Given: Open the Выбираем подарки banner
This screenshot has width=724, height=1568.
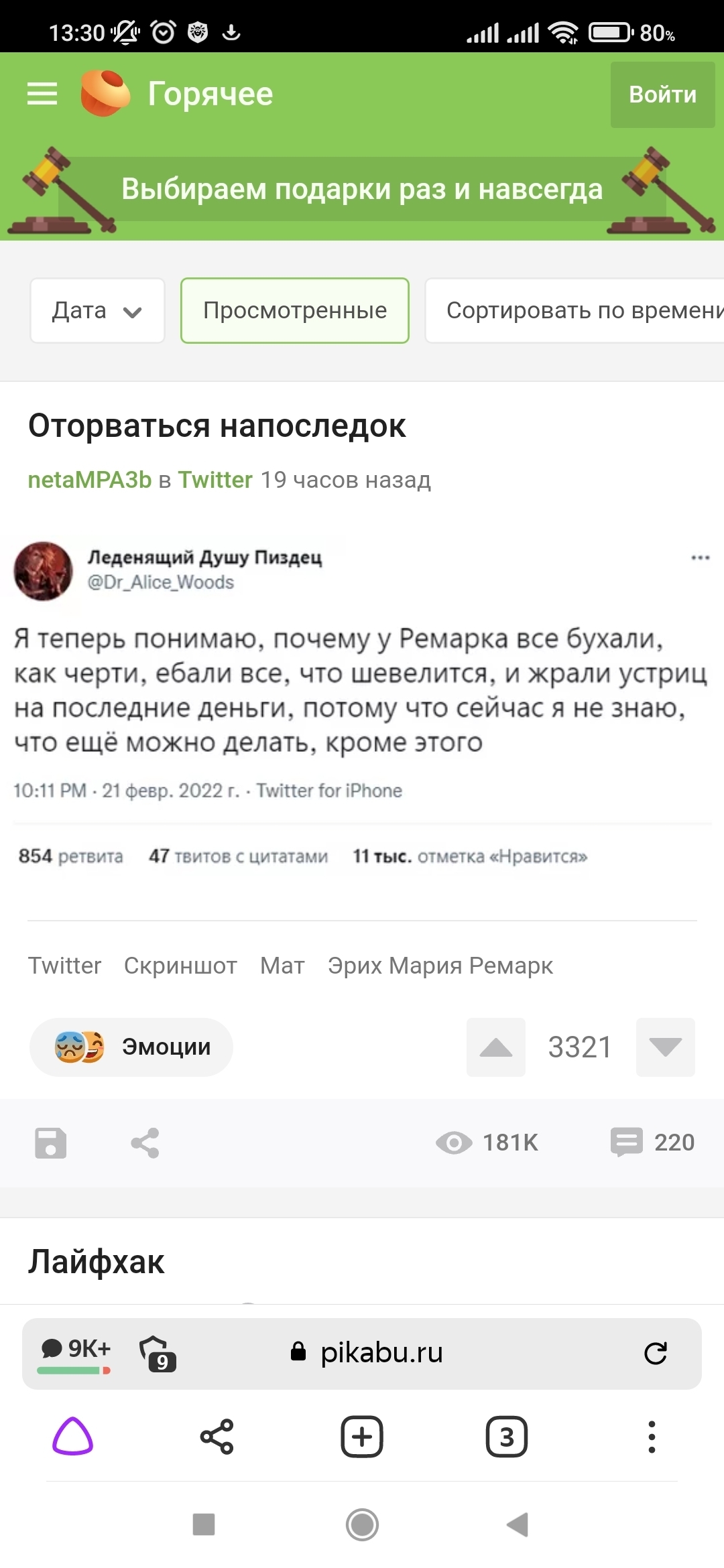Looking at the screenshot, I should click(362, 190).
